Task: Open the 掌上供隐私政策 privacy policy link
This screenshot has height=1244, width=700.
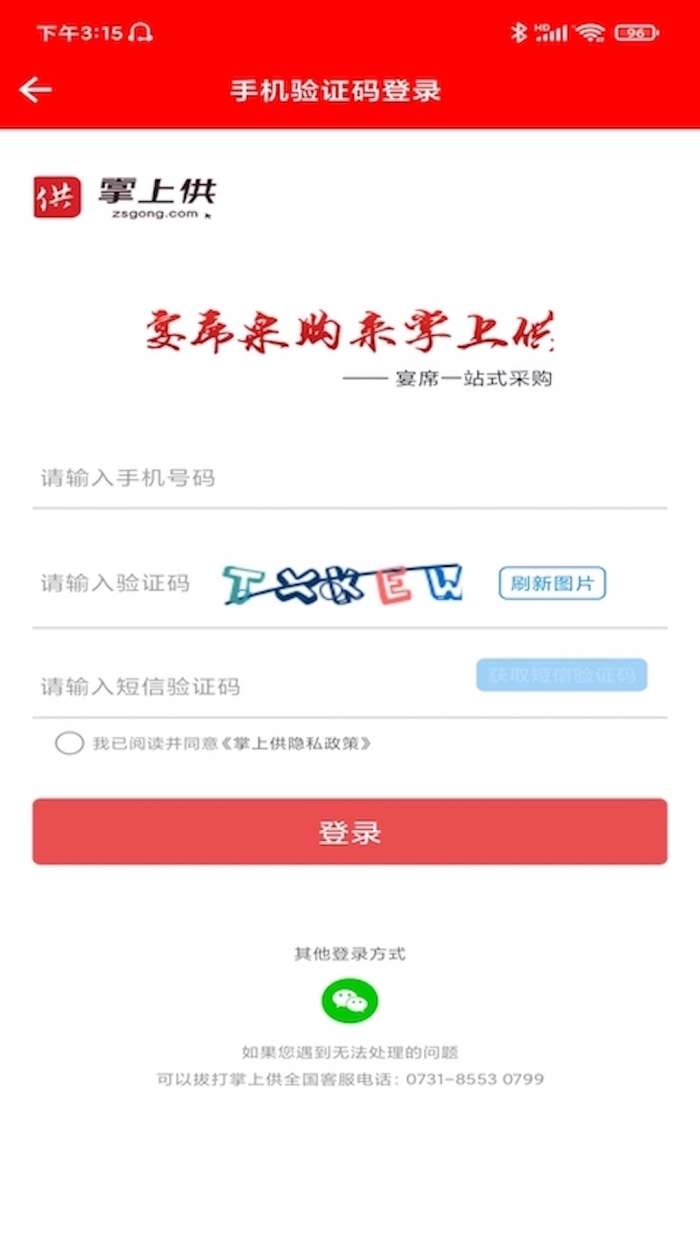Action: [296, 743]
